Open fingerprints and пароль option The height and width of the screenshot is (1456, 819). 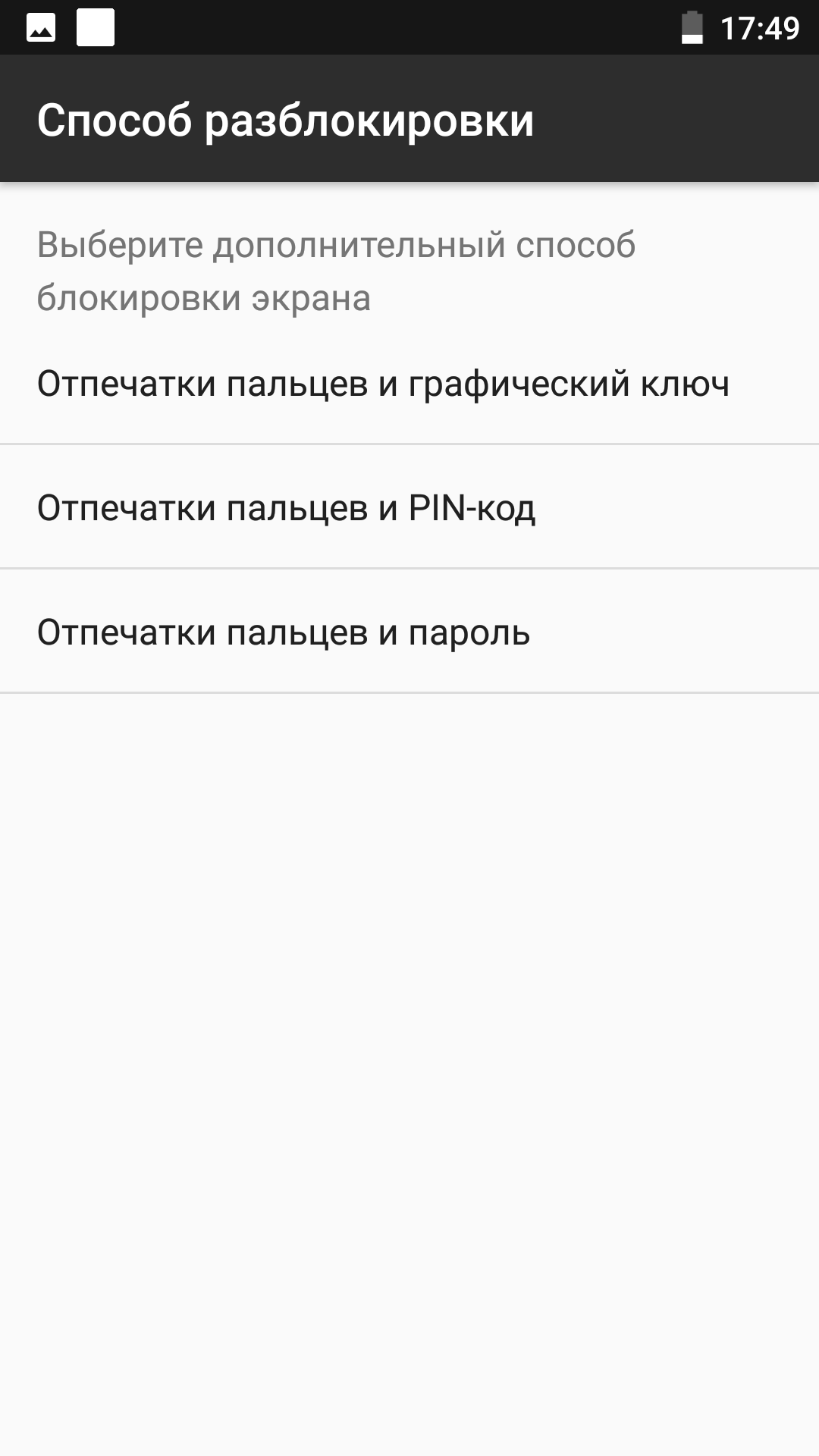point(409,631)
